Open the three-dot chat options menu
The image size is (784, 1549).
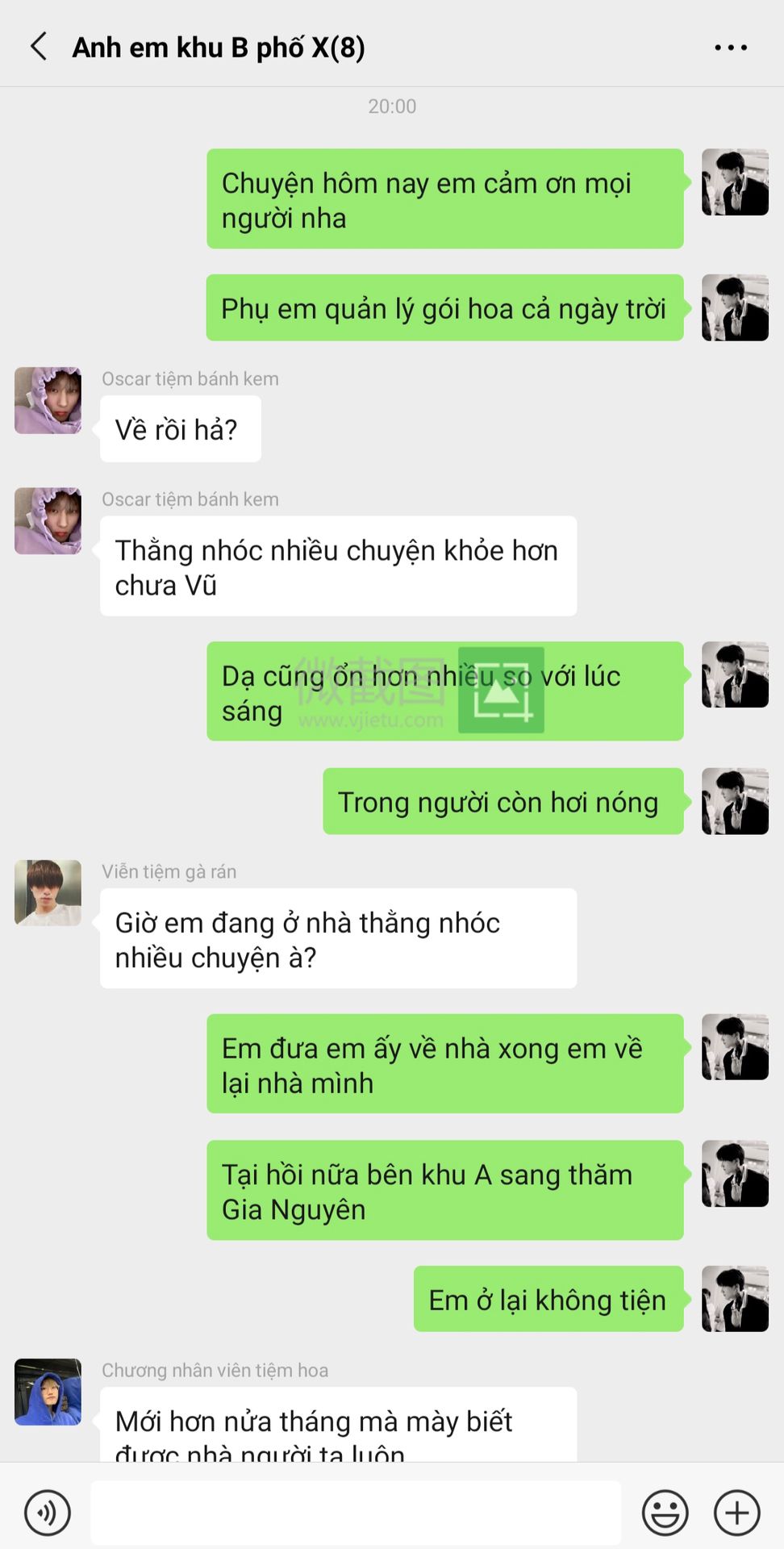(x=731, y=48)
